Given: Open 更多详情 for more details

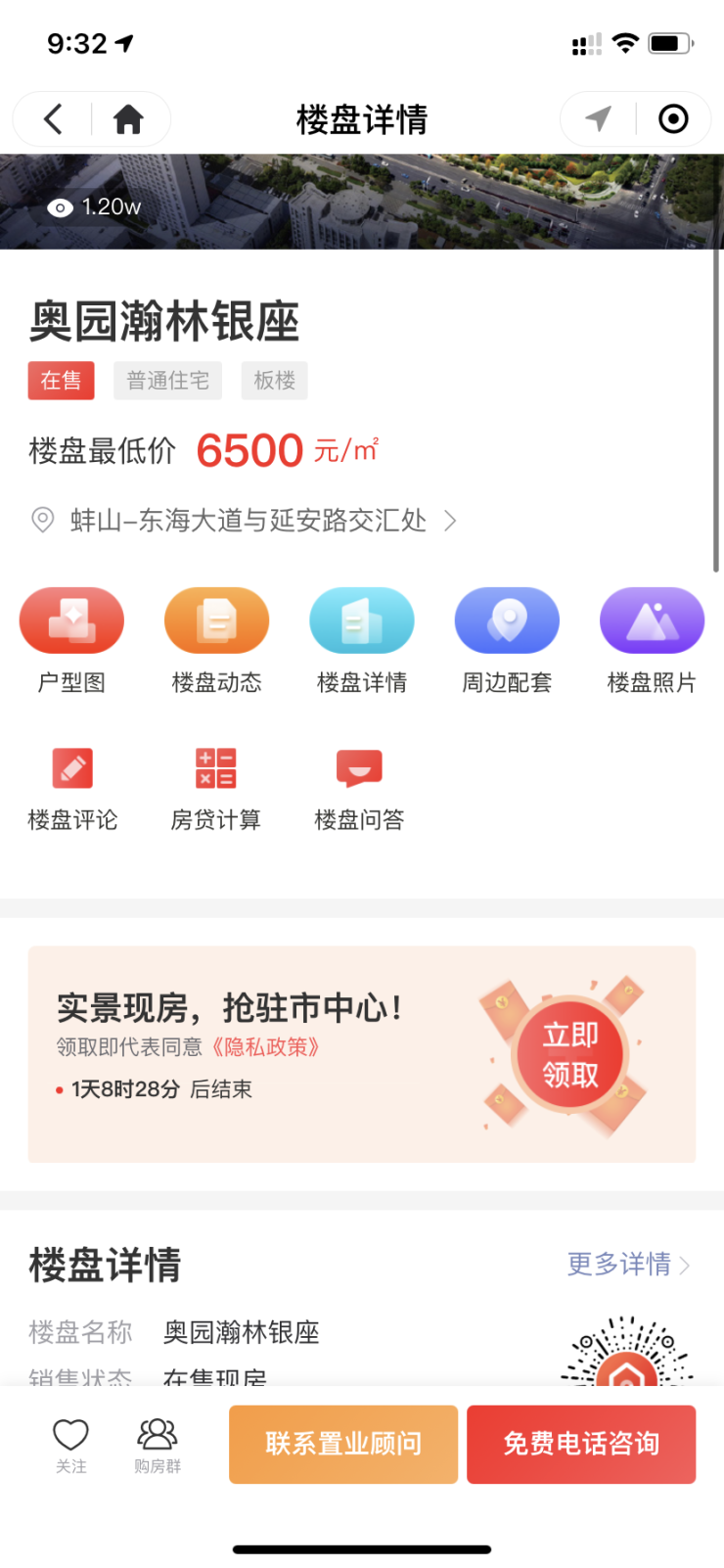Looking at the screenshot, I should (x=627, y=1265).
